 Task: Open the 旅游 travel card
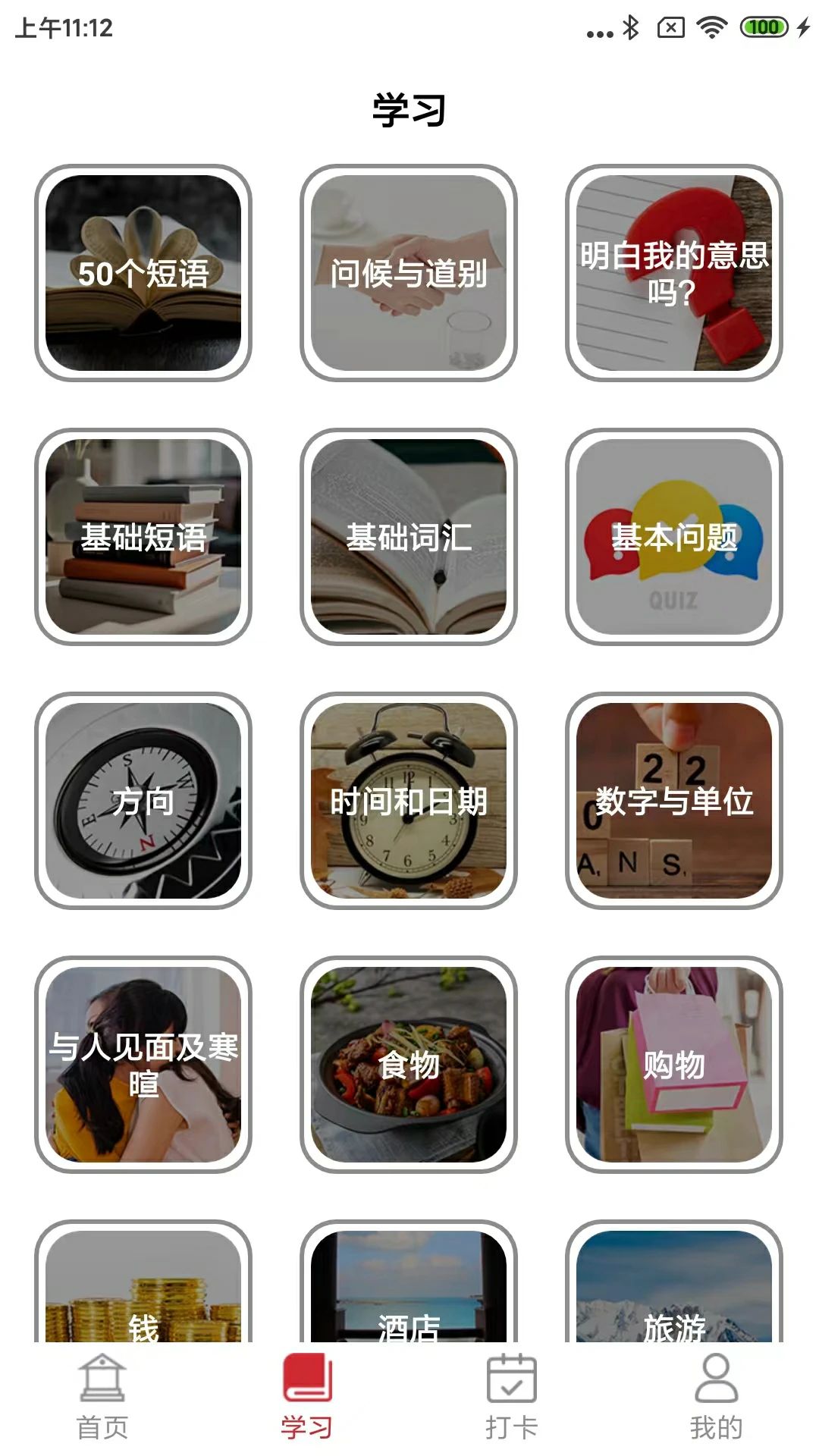[x=674, y=1289]
